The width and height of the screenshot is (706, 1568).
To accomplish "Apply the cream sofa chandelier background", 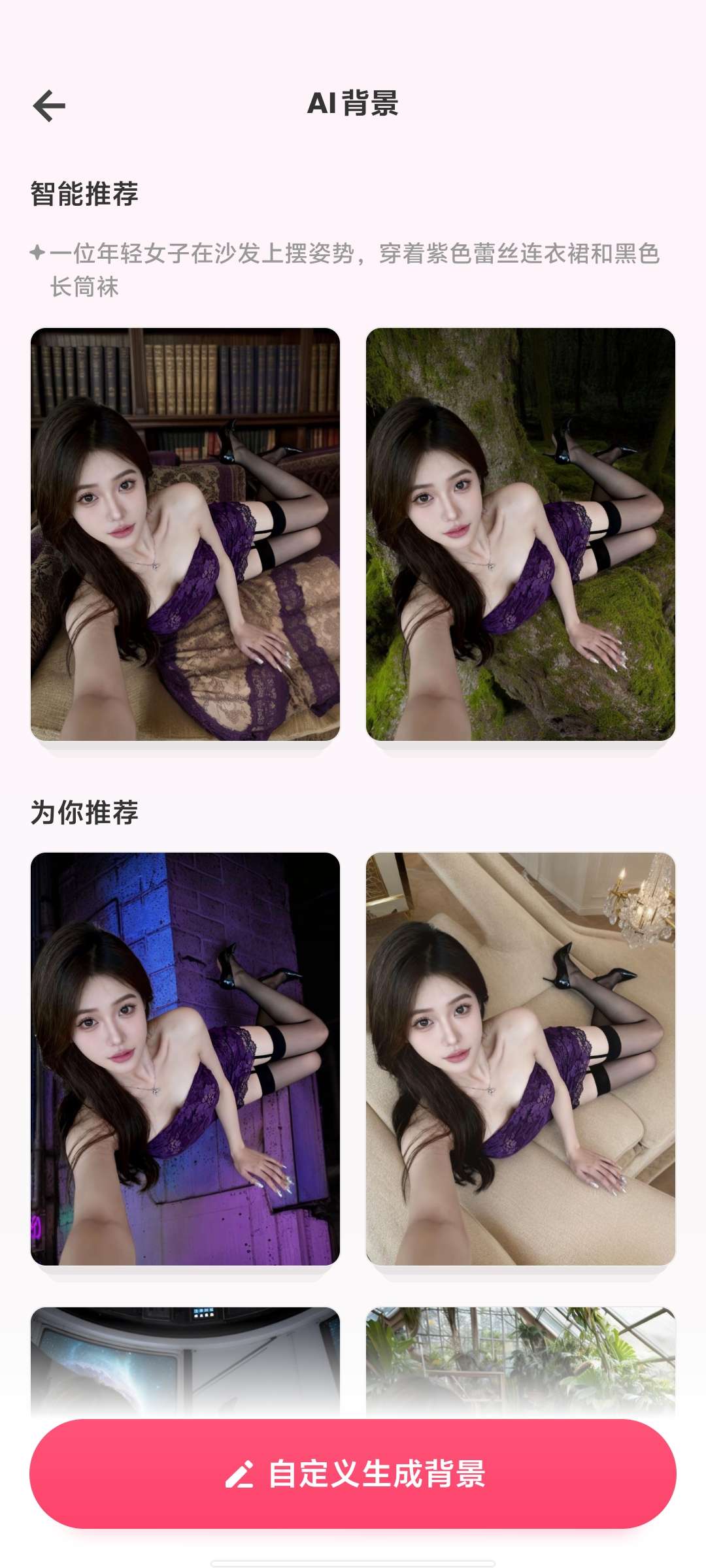I will [520, 1058].
